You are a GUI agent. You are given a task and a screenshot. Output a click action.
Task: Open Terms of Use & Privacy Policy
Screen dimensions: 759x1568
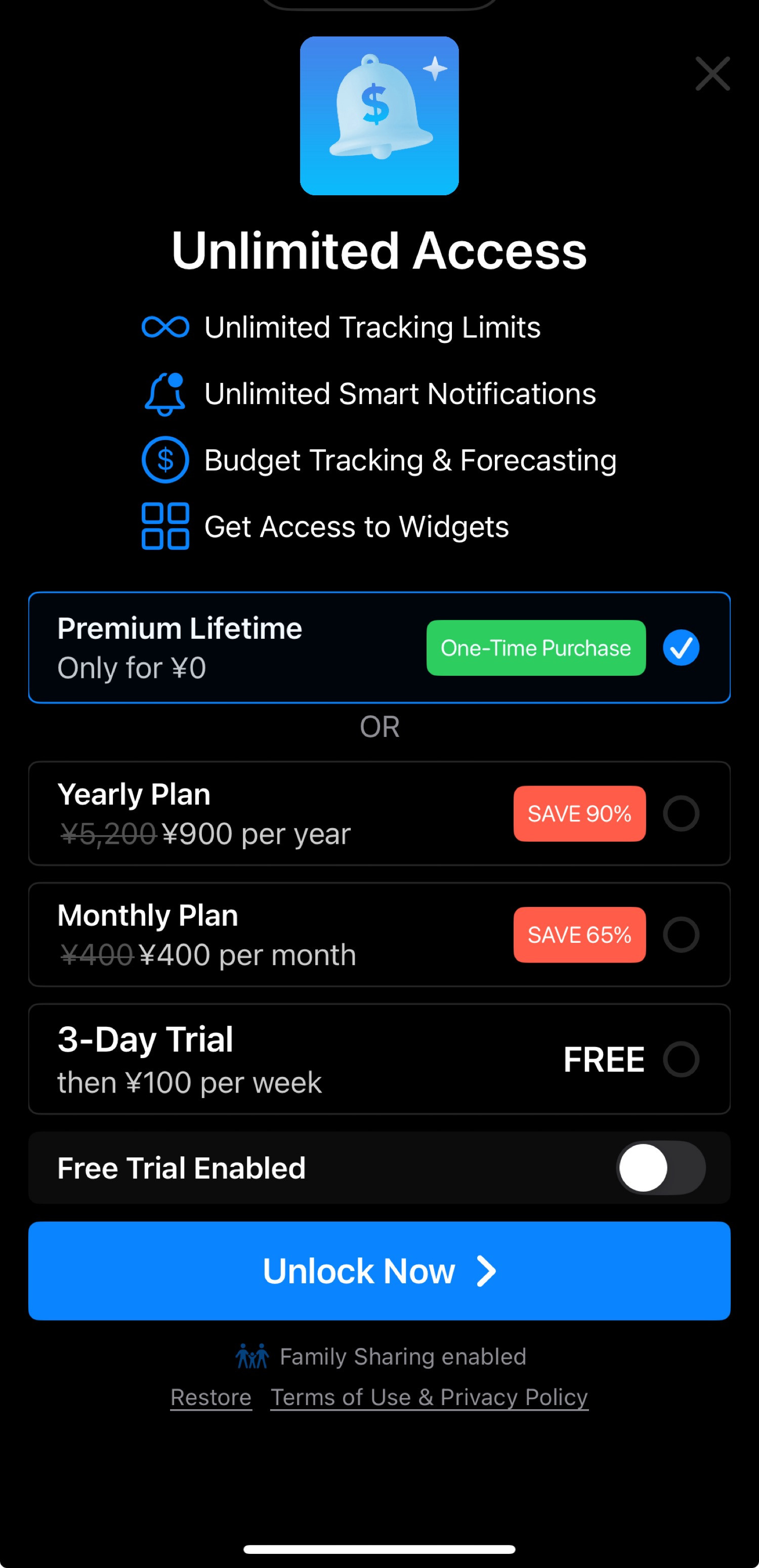[429, 1397]
